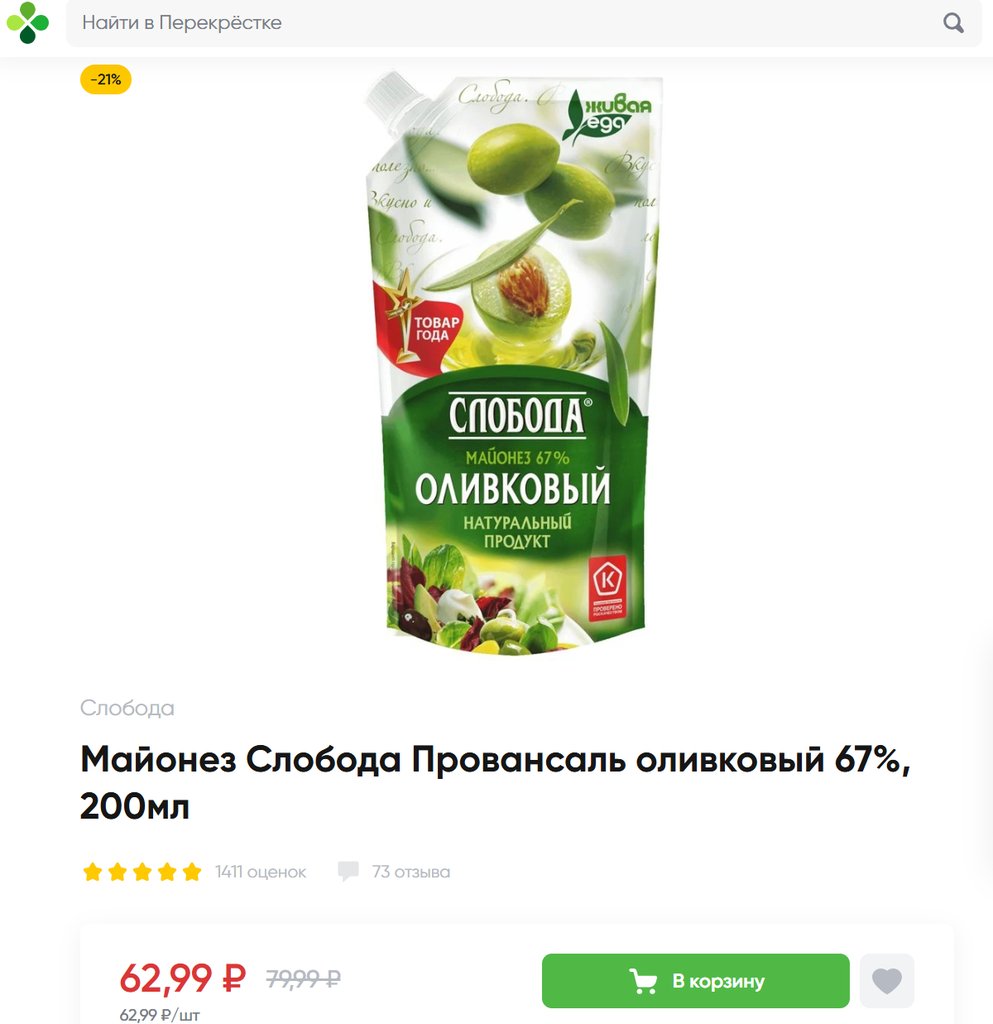The width and height of the screenshot is (993, 1024).
Task: Read the 73 отзыва reviews
Action: (x=410, y=872)
